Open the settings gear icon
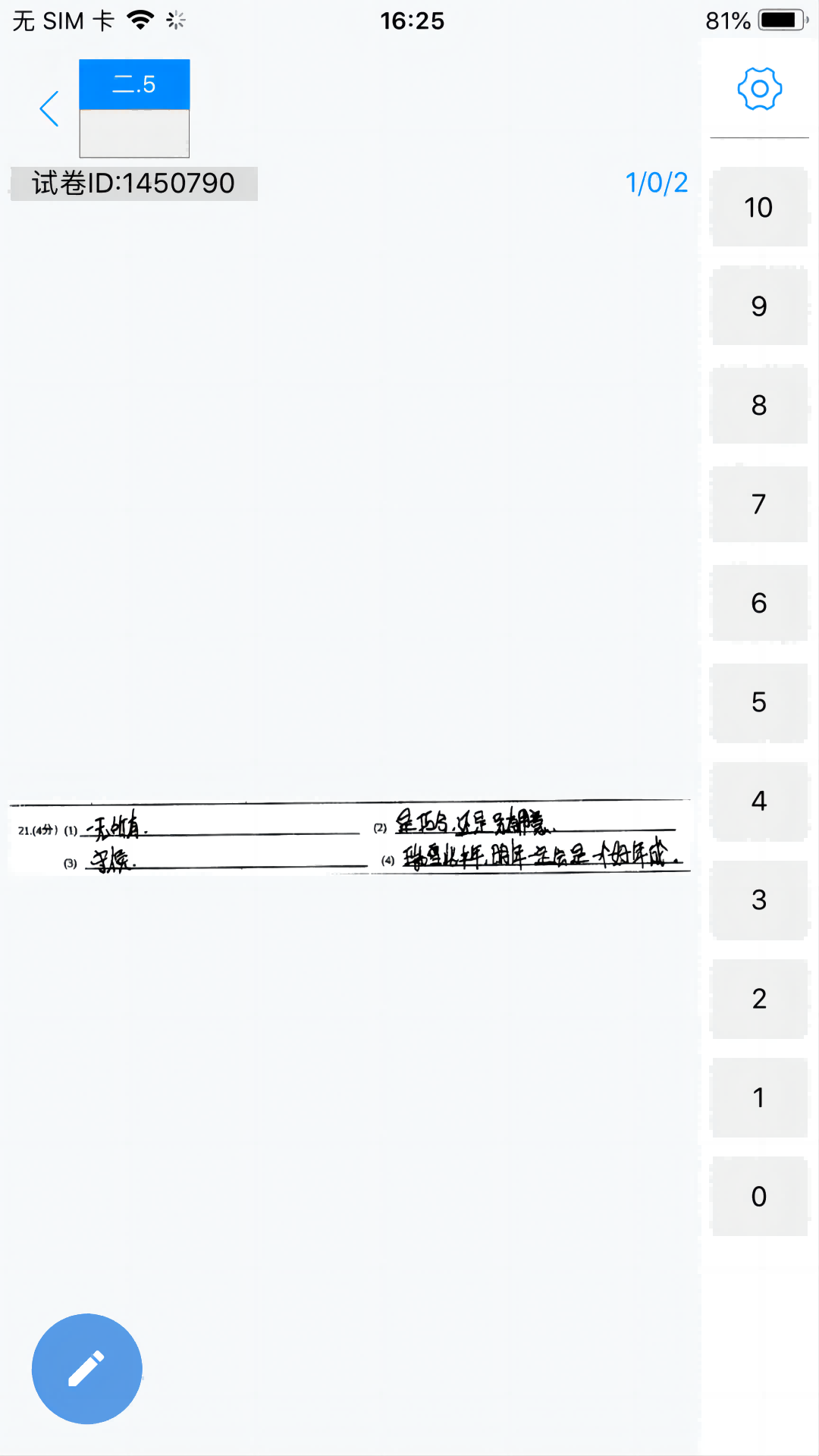Screen dimensions: 819x1456 coord(759,89)
